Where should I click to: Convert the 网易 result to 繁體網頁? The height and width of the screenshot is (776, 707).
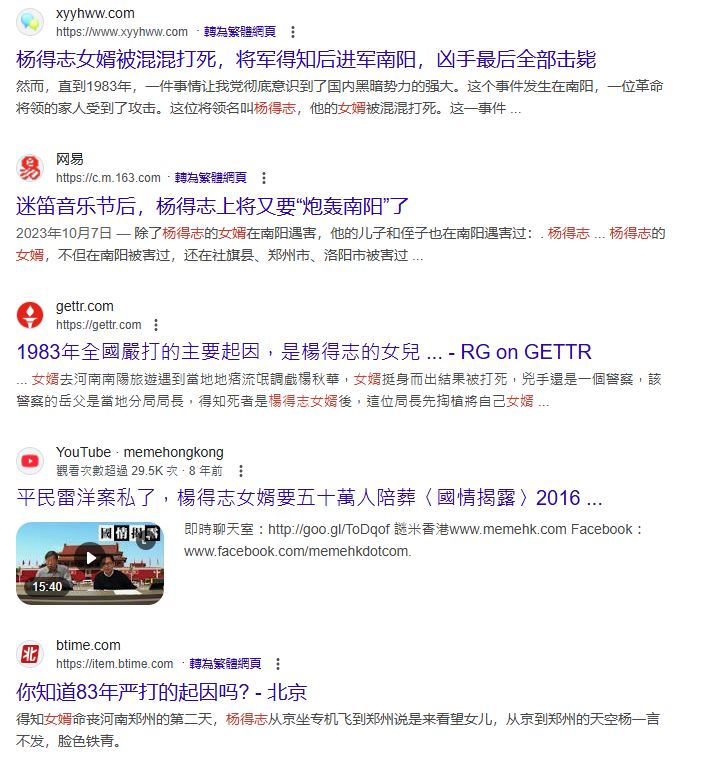211,178
